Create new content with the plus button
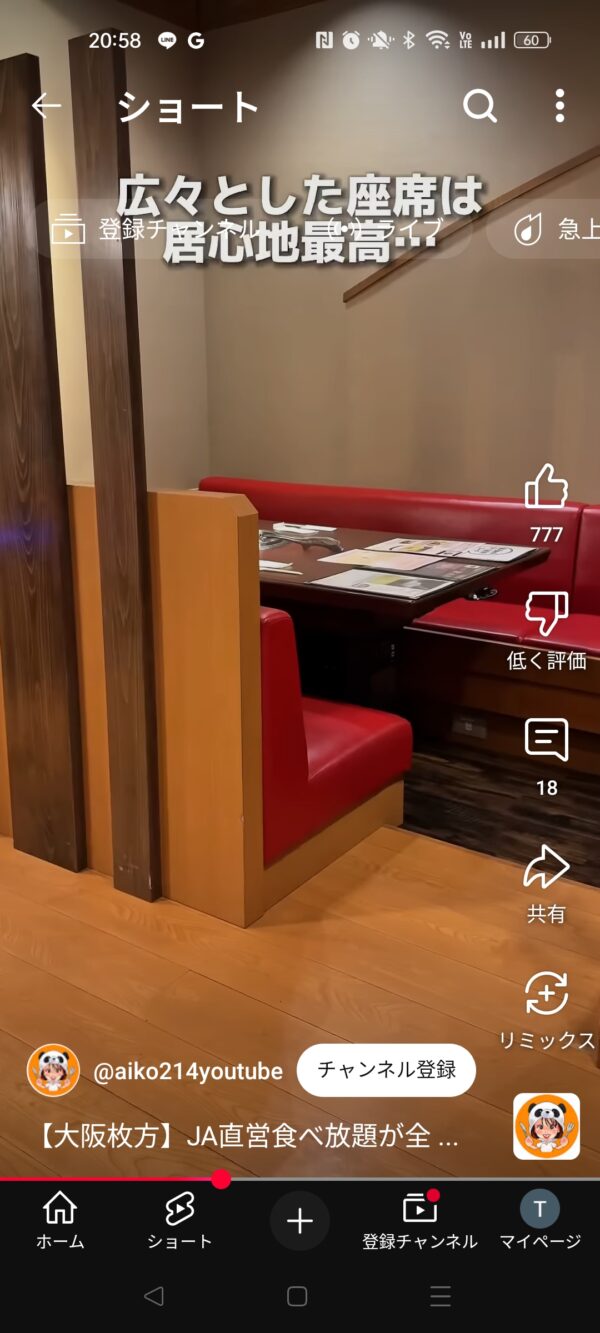This screenshot has width=600, height=1333. 300,1221
